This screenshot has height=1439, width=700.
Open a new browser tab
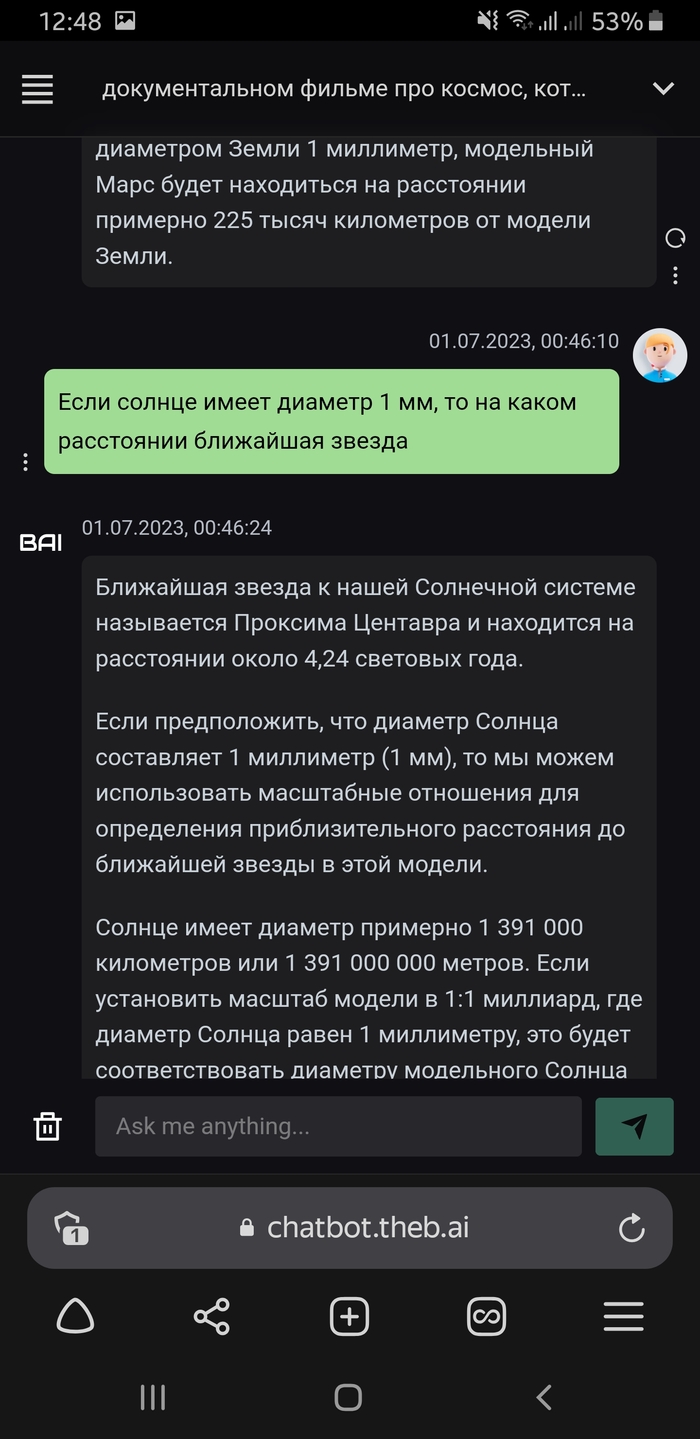pyautogui.click(x=349, y=1316)
